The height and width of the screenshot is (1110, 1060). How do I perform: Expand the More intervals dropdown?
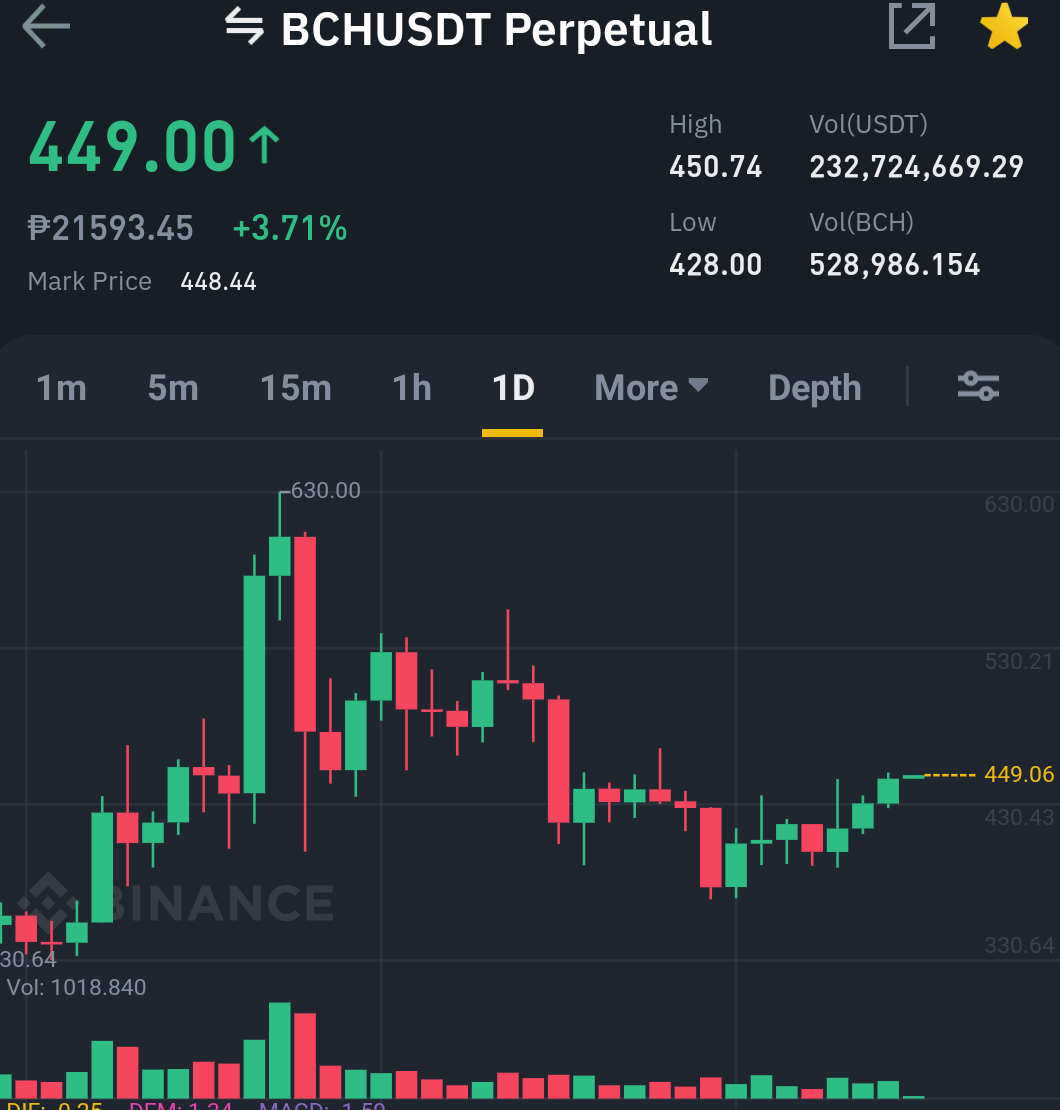pyautogui.click(x=651, y=388)
